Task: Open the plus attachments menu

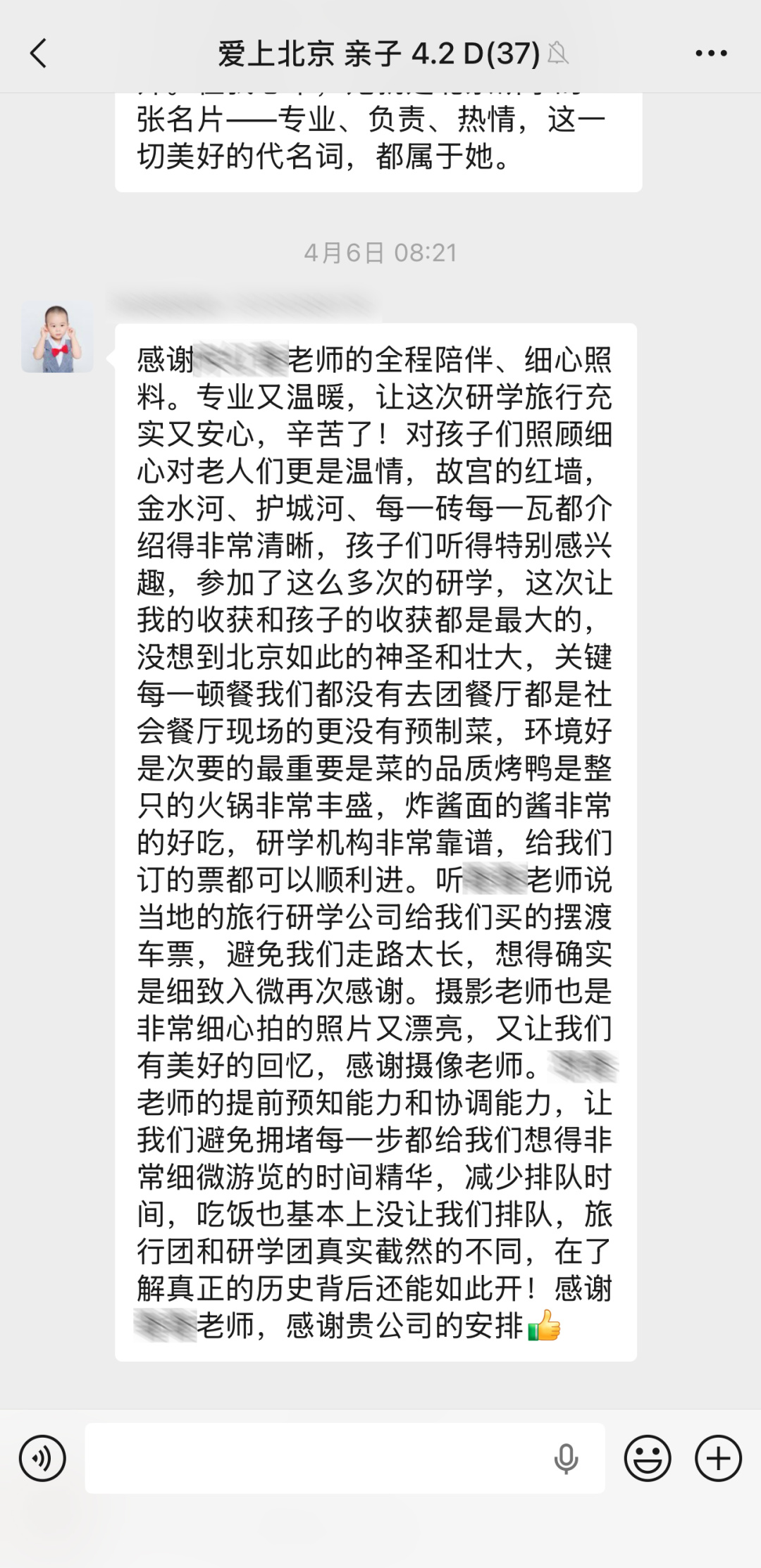Action: pos(718,1458)
